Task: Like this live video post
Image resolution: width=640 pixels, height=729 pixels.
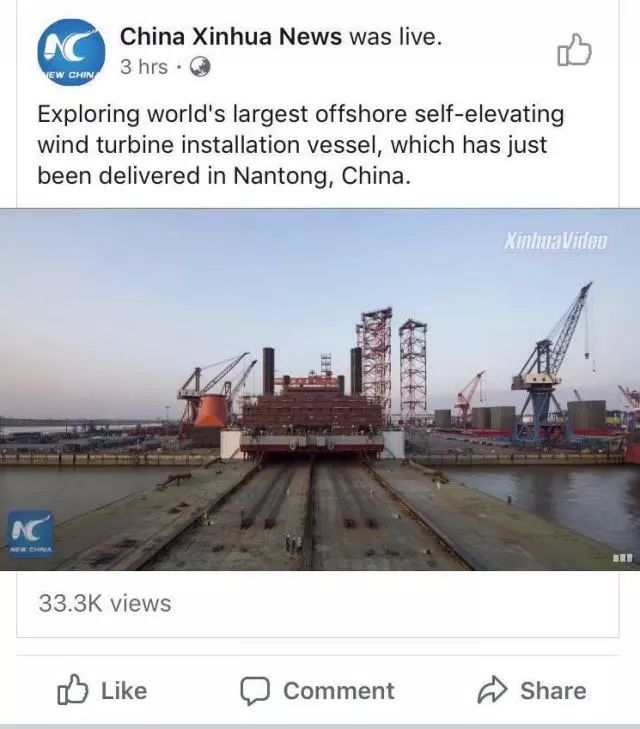Action: (x=102, y=690)
